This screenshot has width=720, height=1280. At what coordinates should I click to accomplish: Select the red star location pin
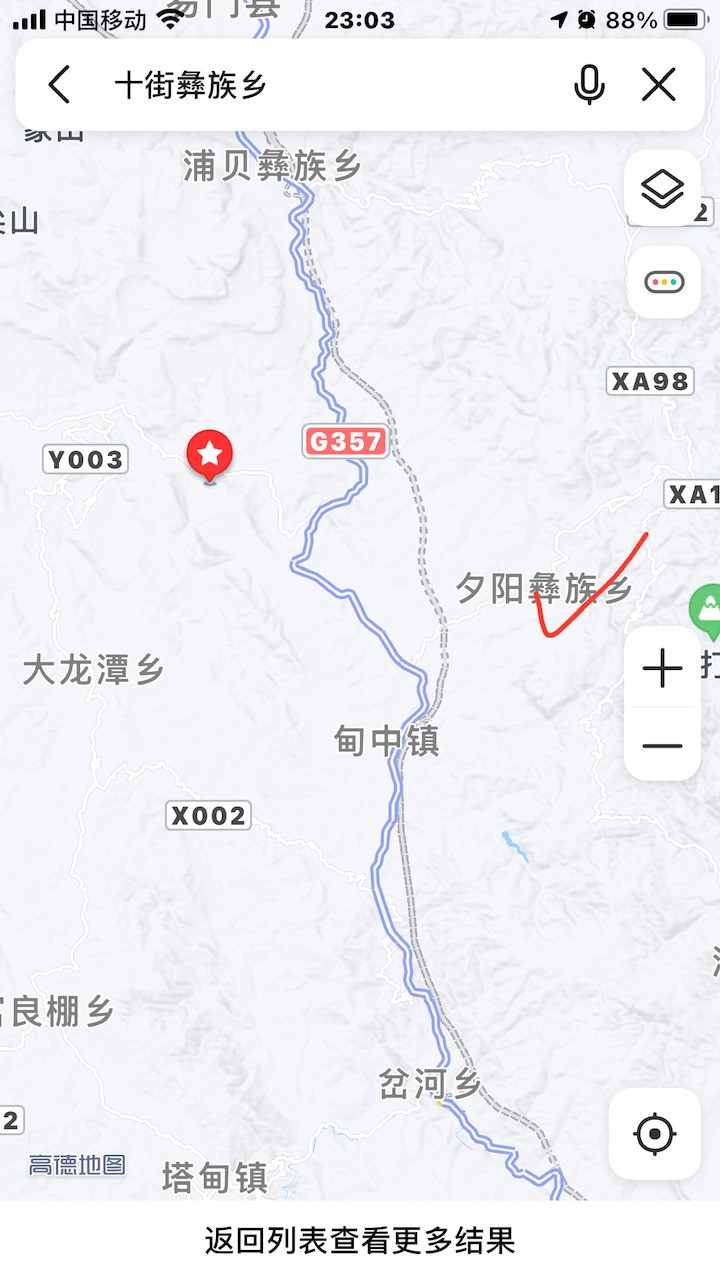point(210,456)
